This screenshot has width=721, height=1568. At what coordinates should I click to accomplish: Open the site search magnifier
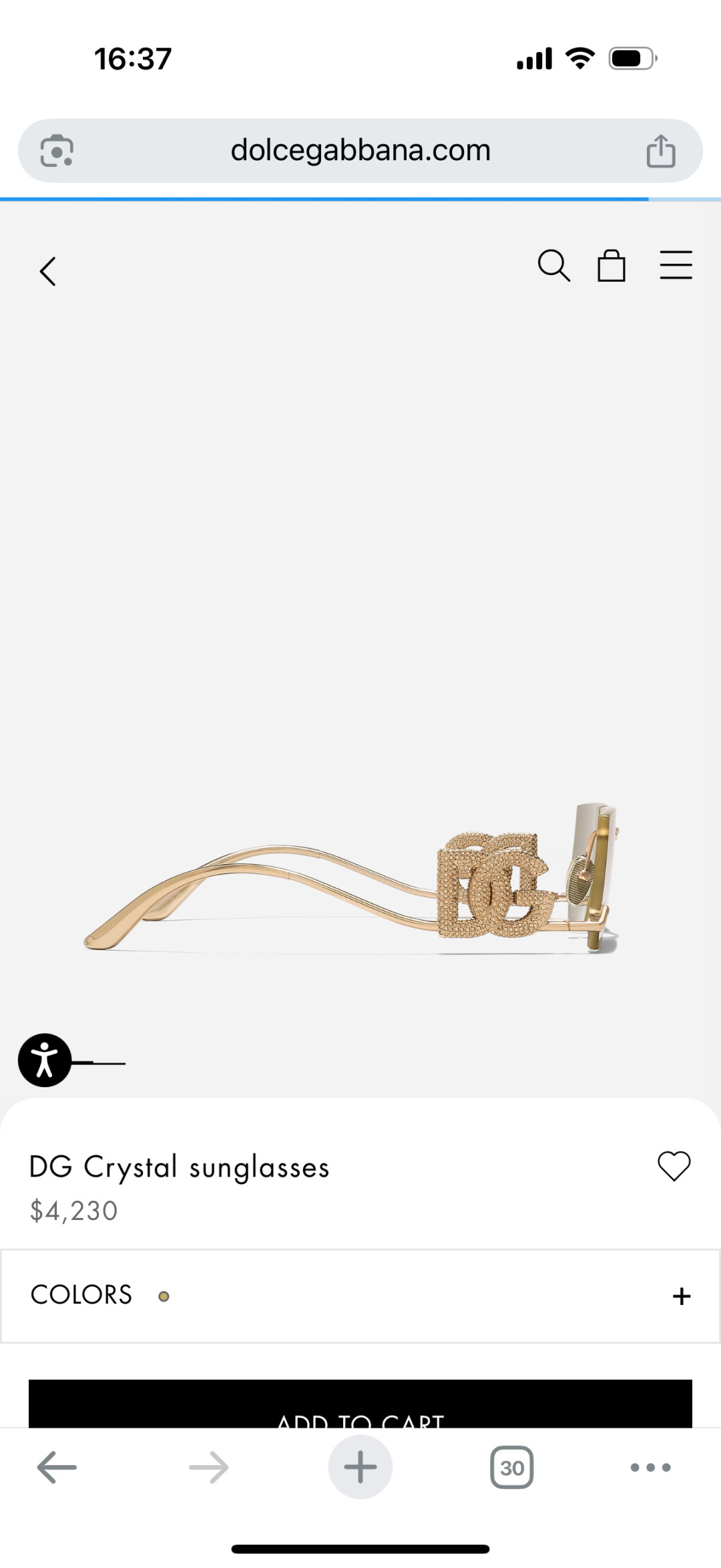coord(553,266)
